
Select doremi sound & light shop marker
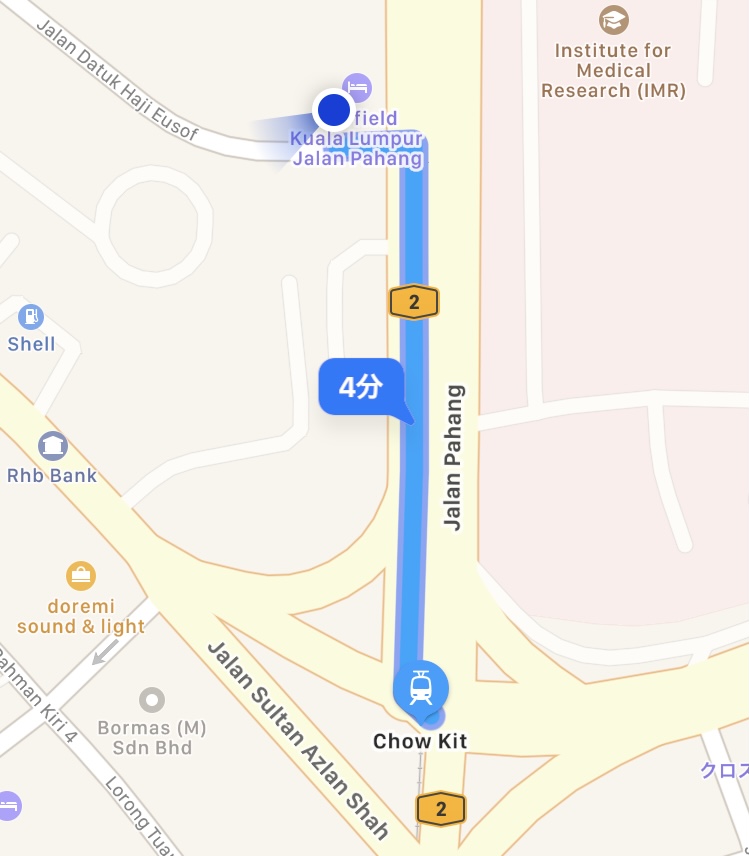[81, 576]
